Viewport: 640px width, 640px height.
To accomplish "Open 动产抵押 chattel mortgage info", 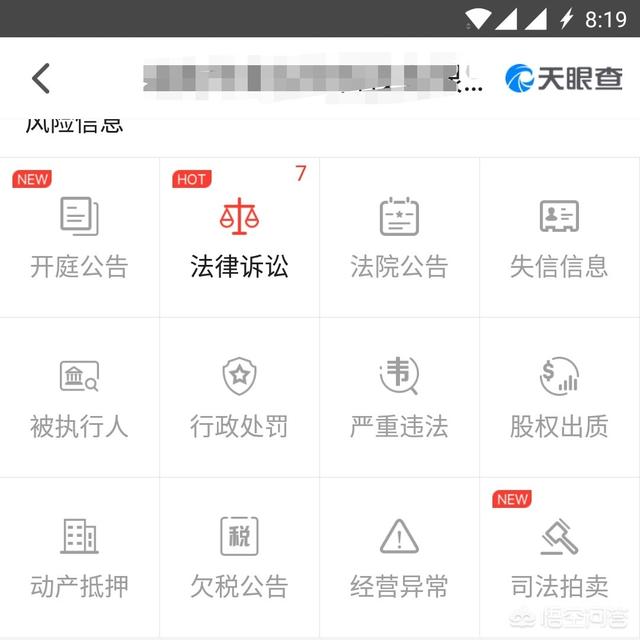I will 80,558.
